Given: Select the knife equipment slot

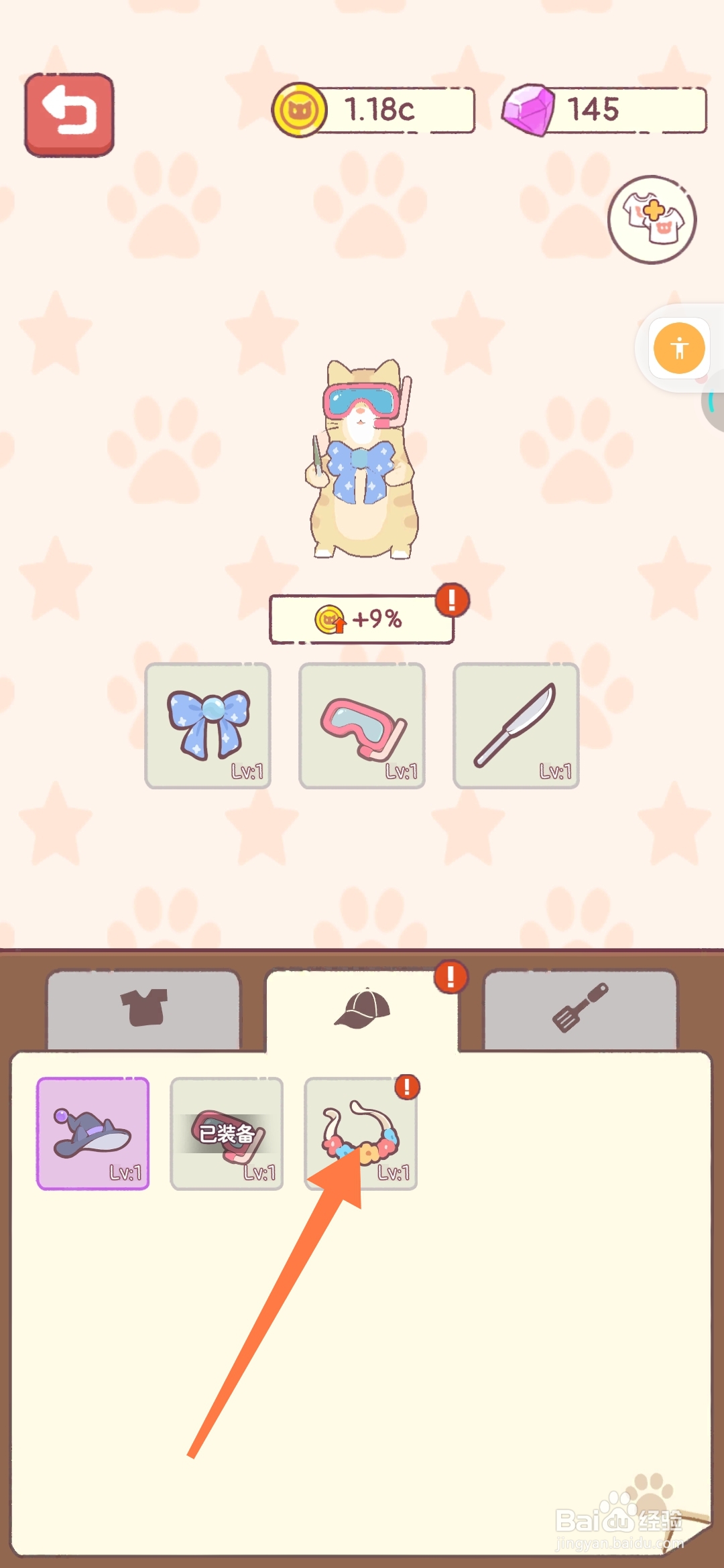Looking at the screenshot, I should tap(515, 726).
